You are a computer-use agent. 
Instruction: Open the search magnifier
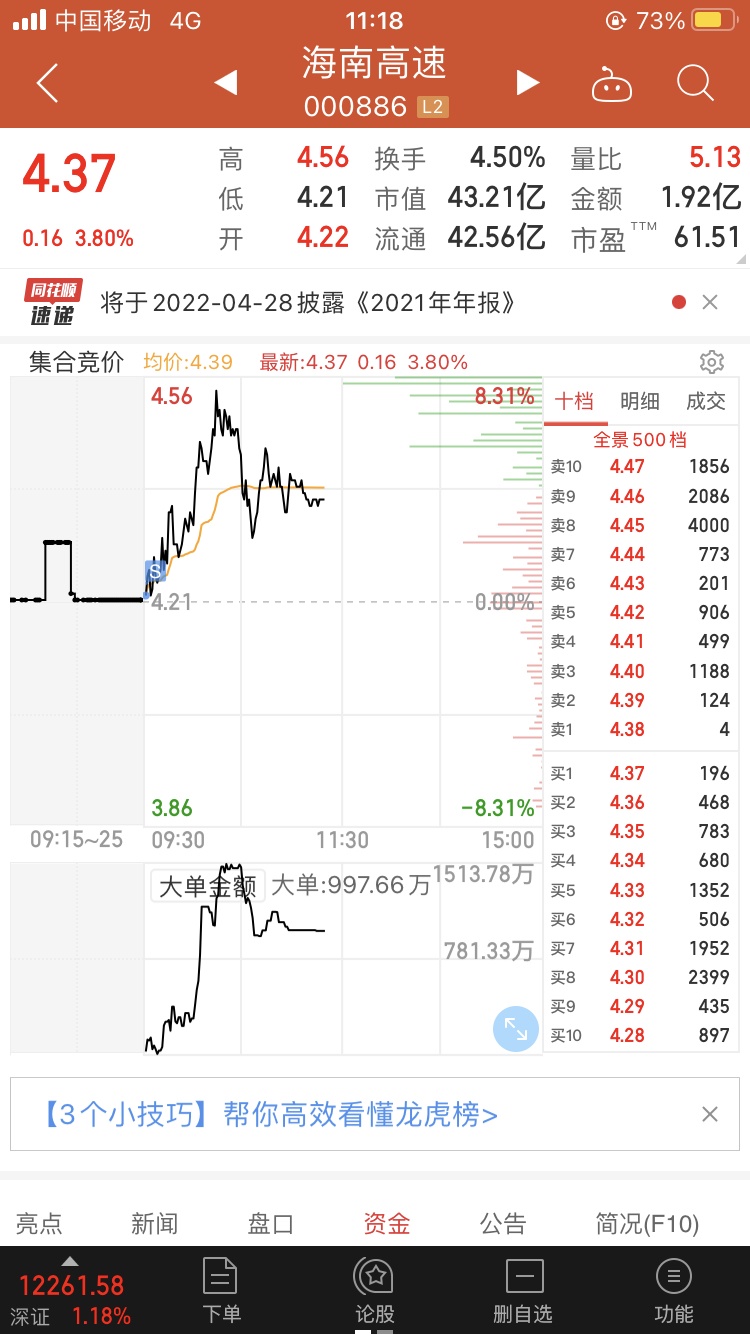pos(695,83)
